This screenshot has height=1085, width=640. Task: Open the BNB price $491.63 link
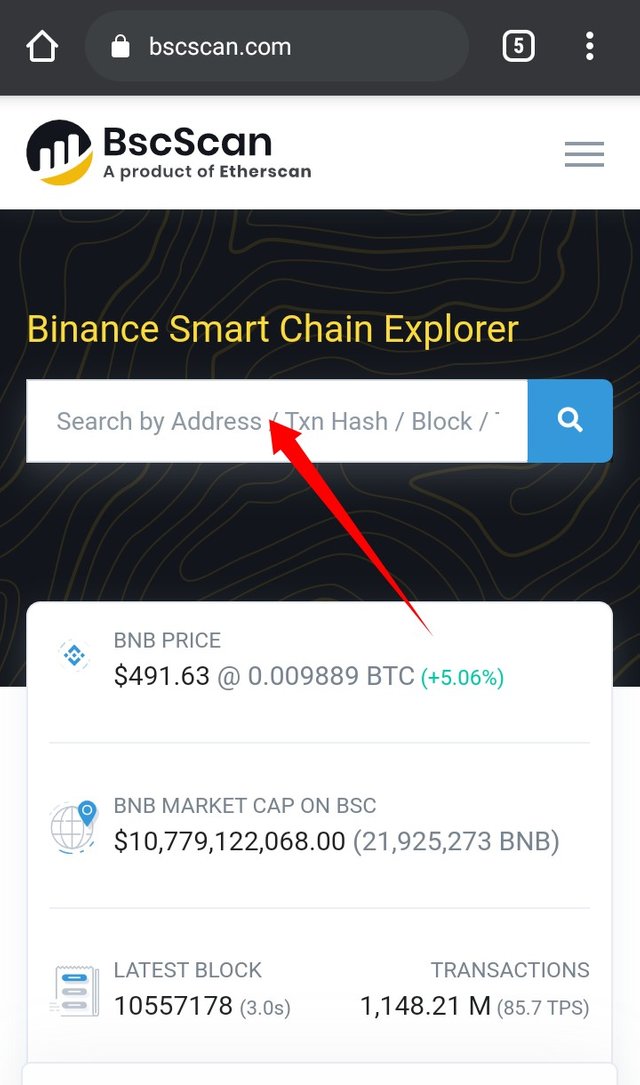pos(162,677)
